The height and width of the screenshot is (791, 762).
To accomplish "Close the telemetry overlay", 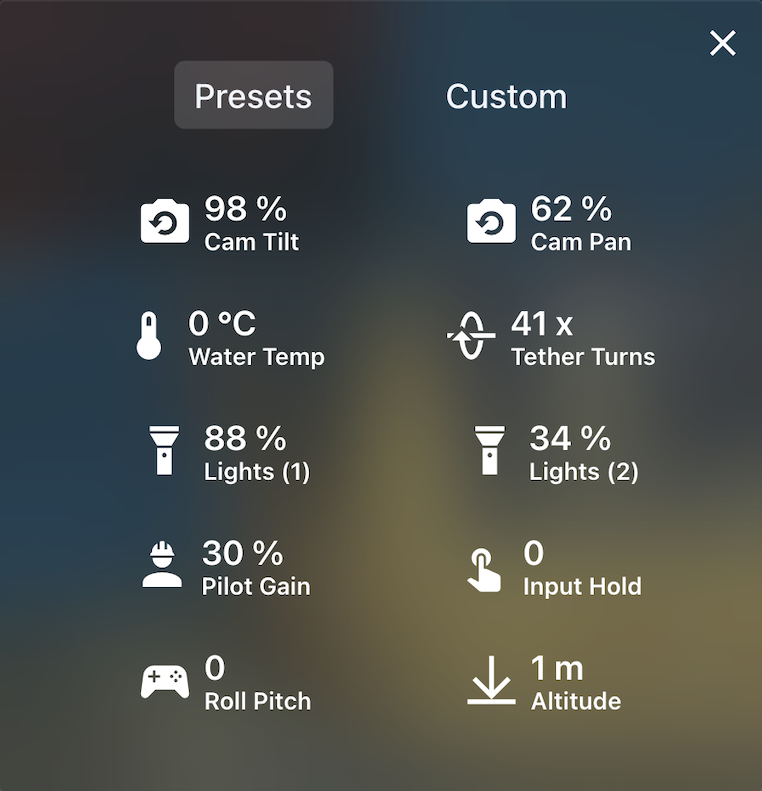I will (x=722, y=43).
